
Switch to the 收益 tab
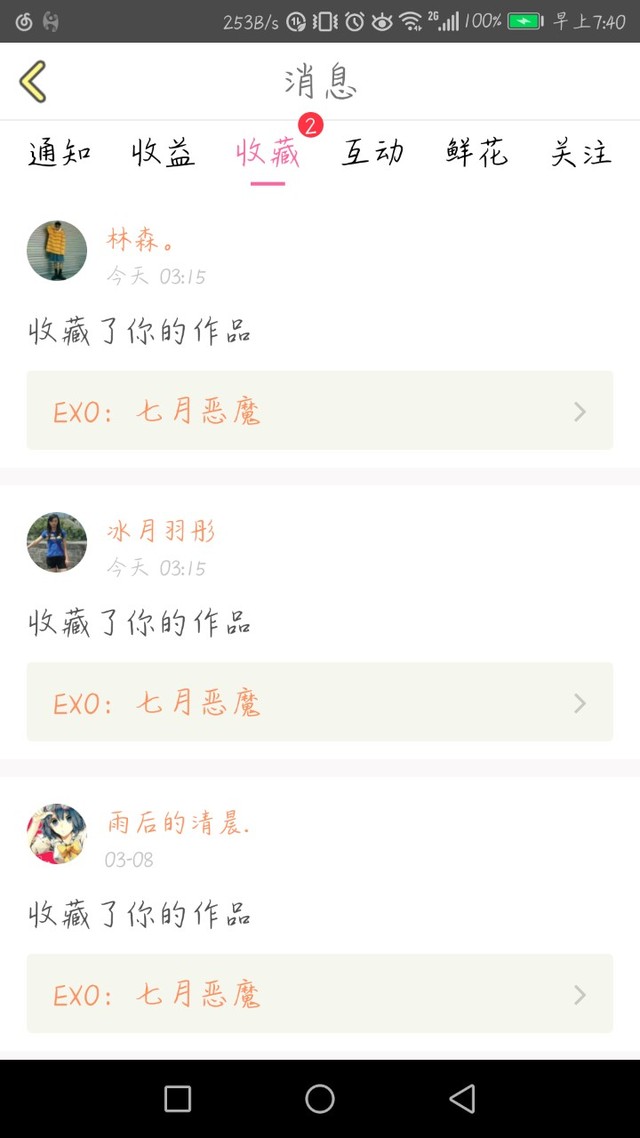(163, 153)
